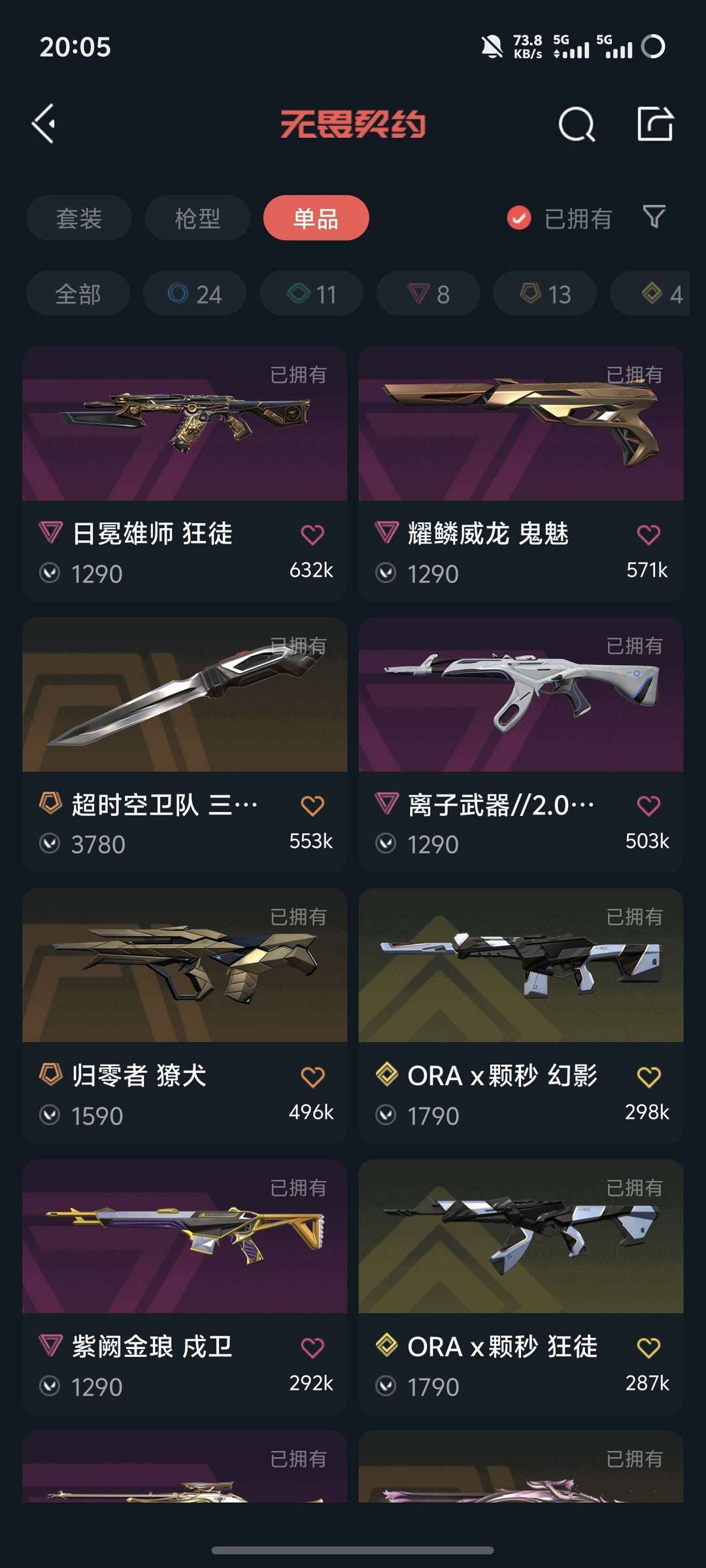The image size is (706, 1568).
Task: Uncheck the 已拥有 checkbox
Action: click(519, 218)
